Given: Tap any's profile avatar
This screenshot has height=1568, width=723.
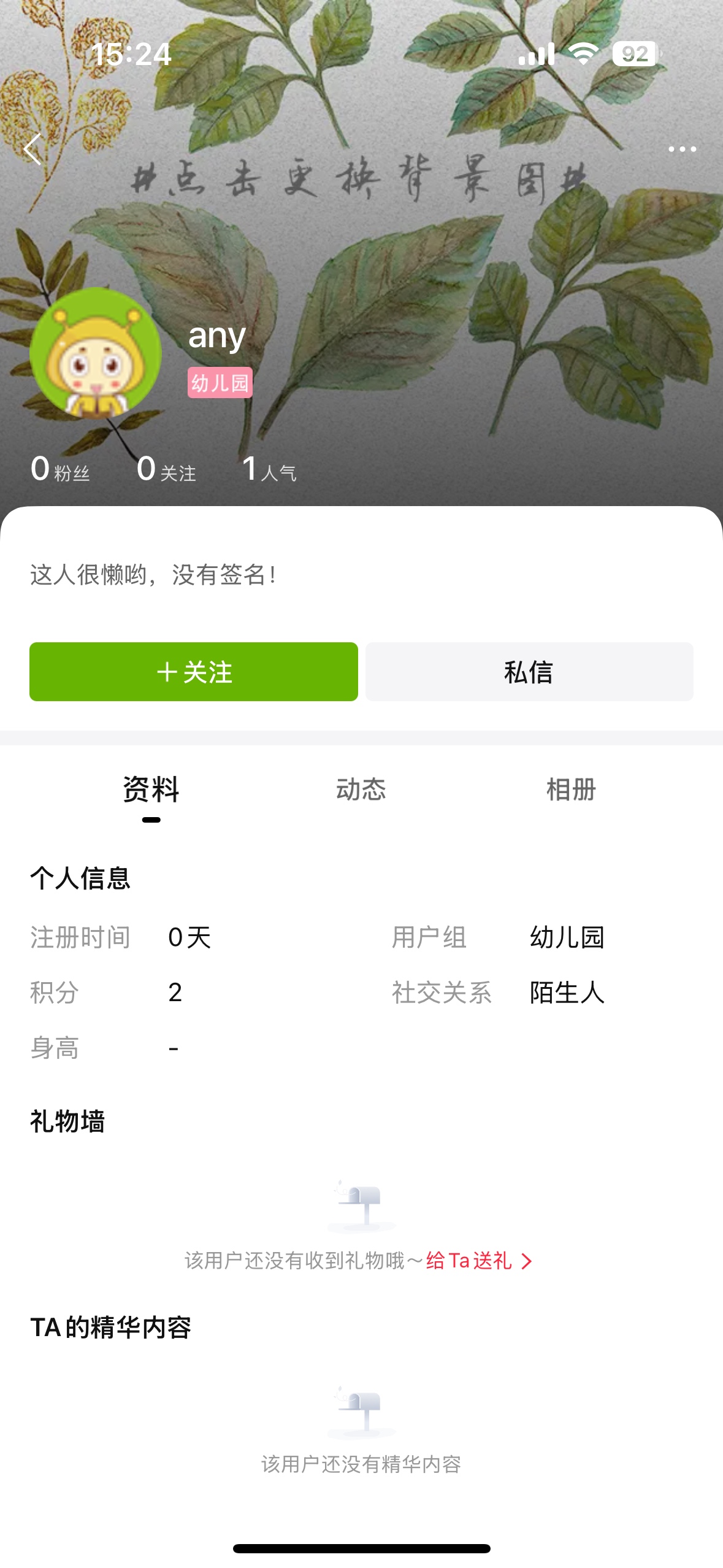Looking at the screenshot, I should pyautogui.click(x=96, y=353).
